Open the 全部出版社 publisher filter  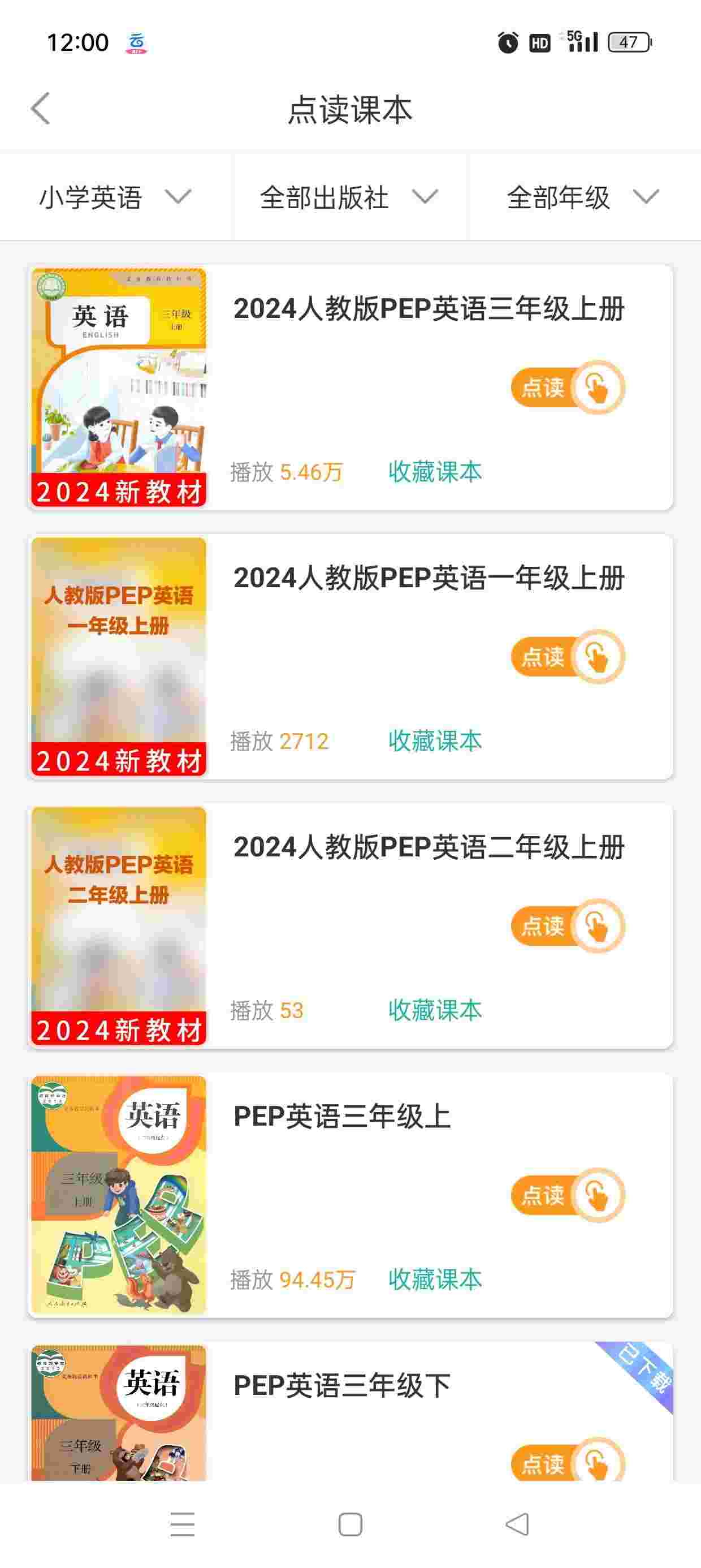point(349,197)
